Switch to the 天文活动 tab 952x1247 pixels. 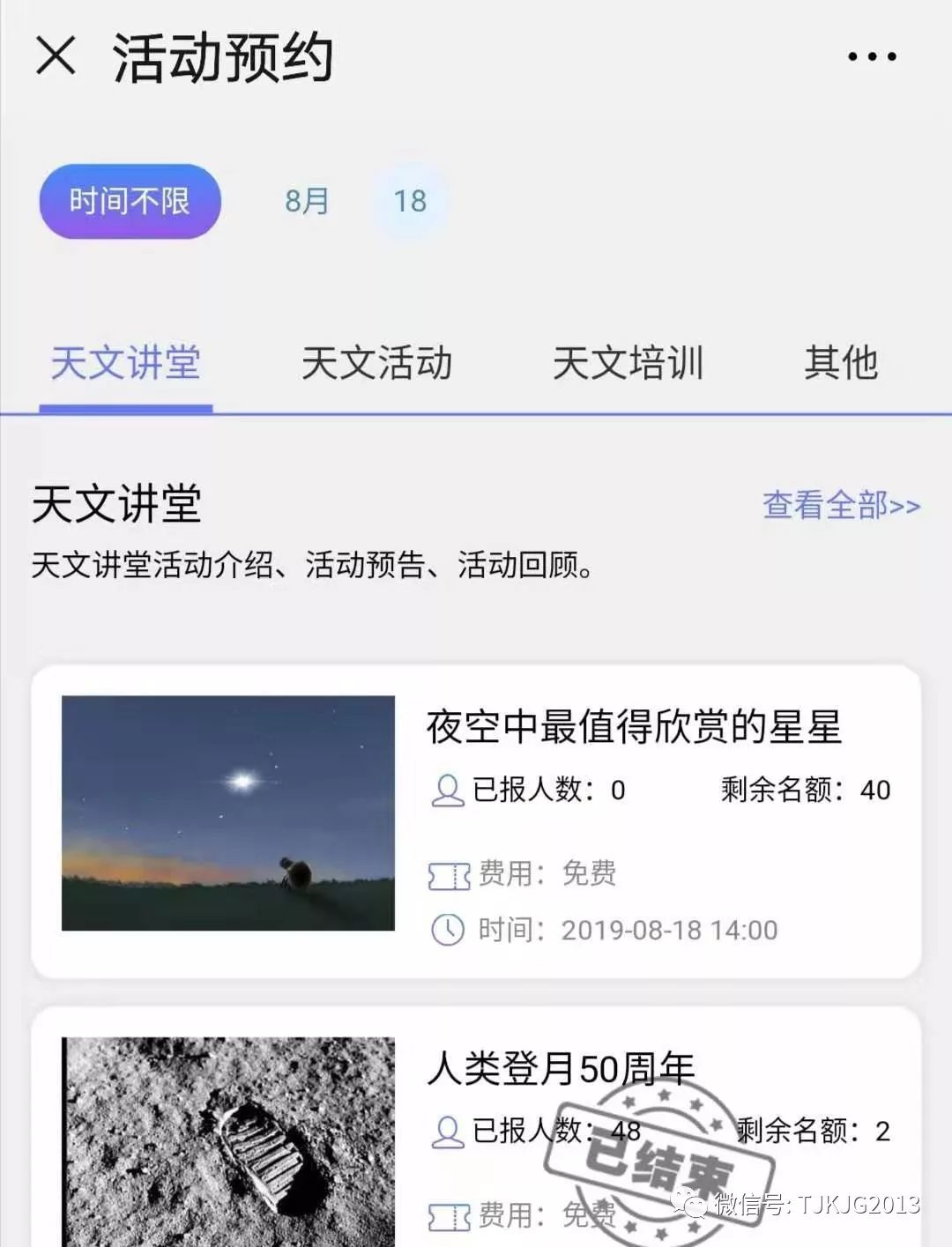[379, 363]
